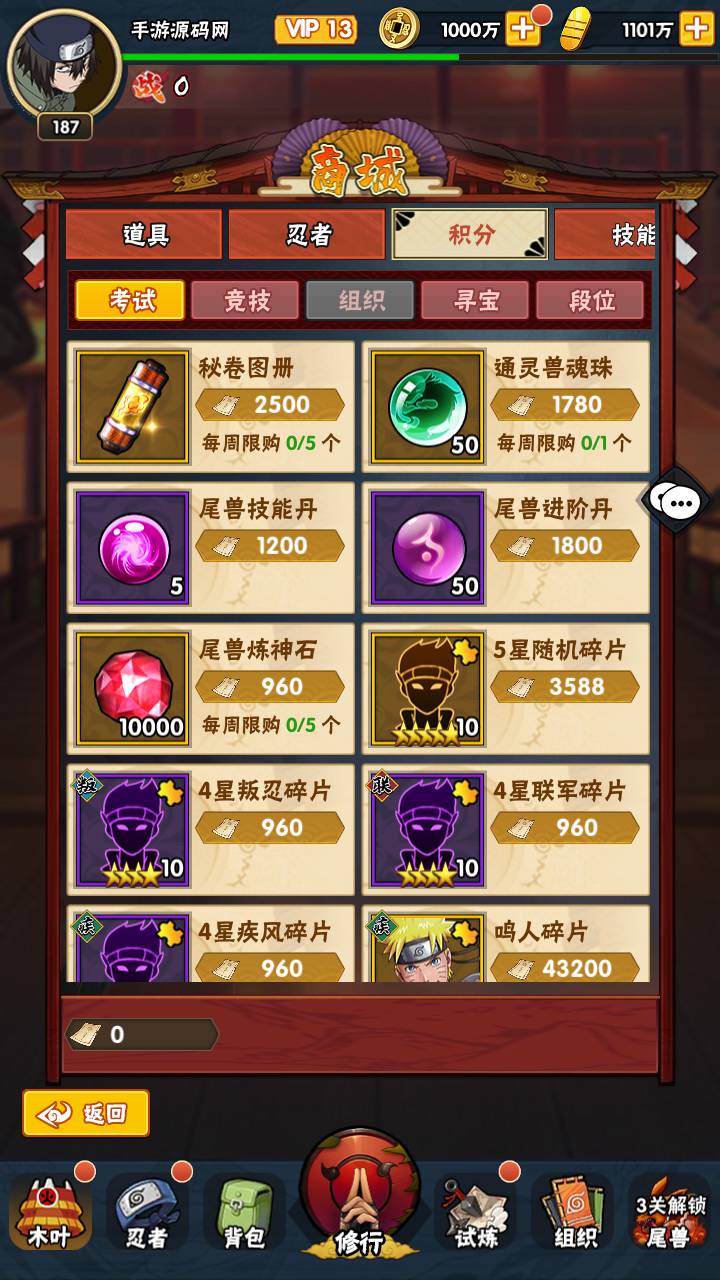Tap the 返回 back button
The height and width of the screenshot is (1280, 720).
pyautogui.click(x=86, y=1113)
